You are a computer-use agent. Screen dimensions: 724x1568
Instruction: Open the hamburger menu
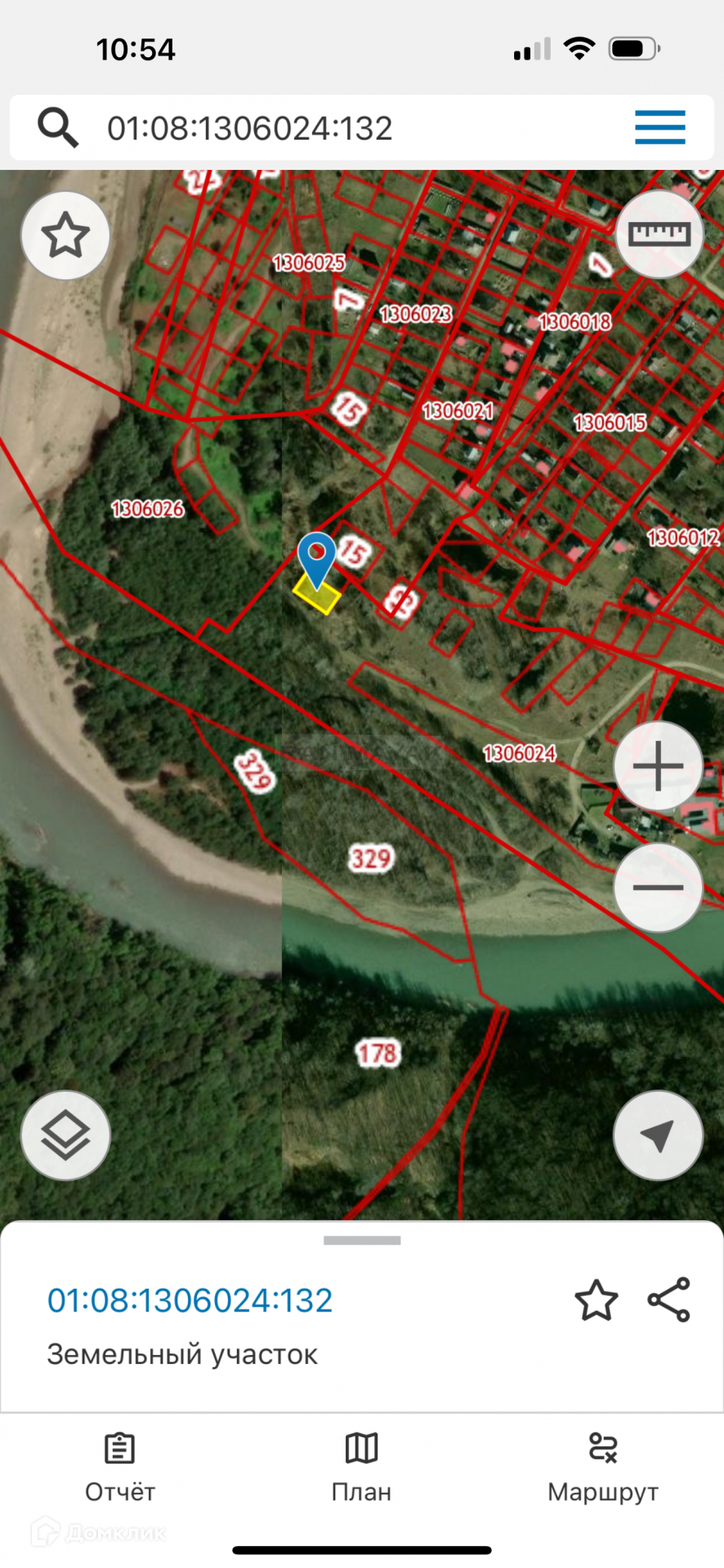(659, 128)
